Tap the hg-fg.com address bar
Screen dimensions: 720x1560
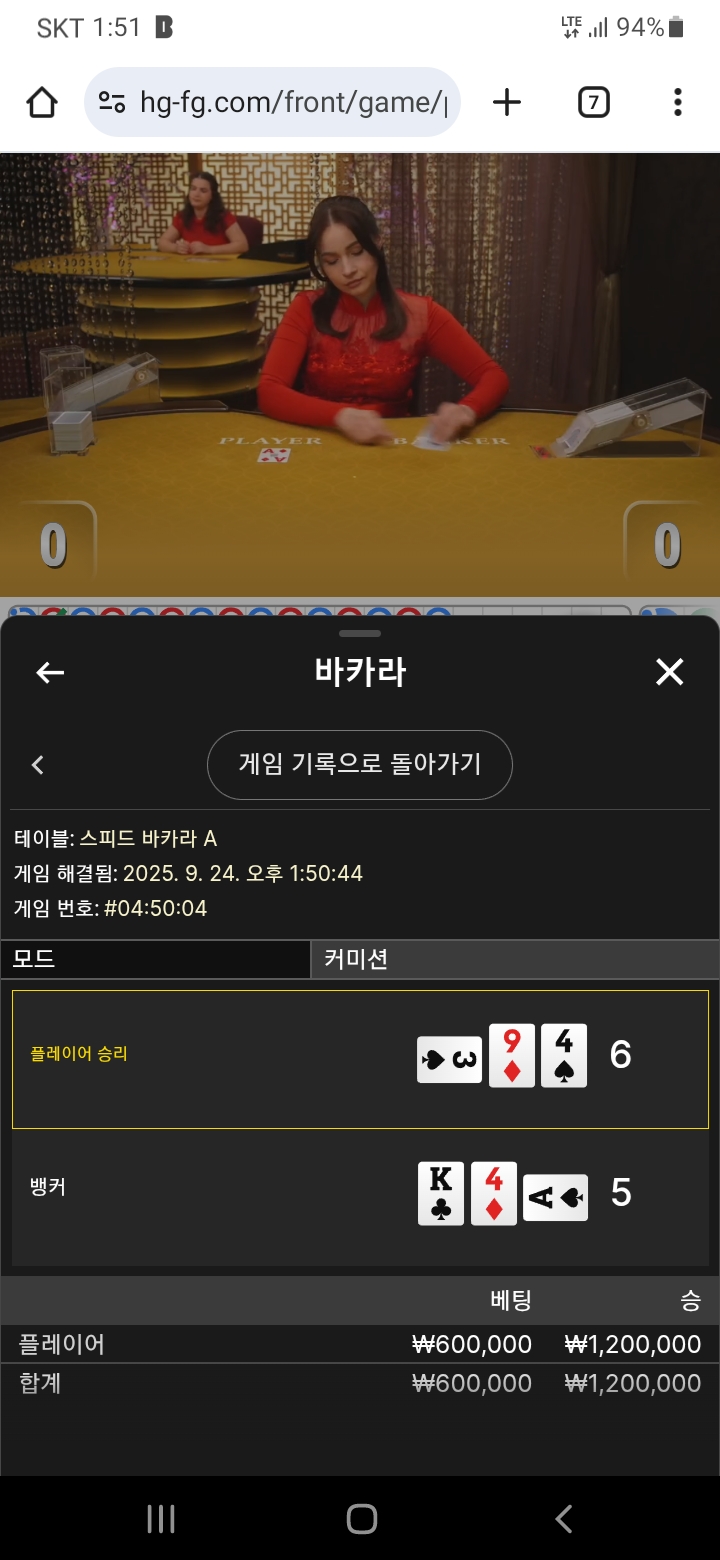tap(272, 102)
